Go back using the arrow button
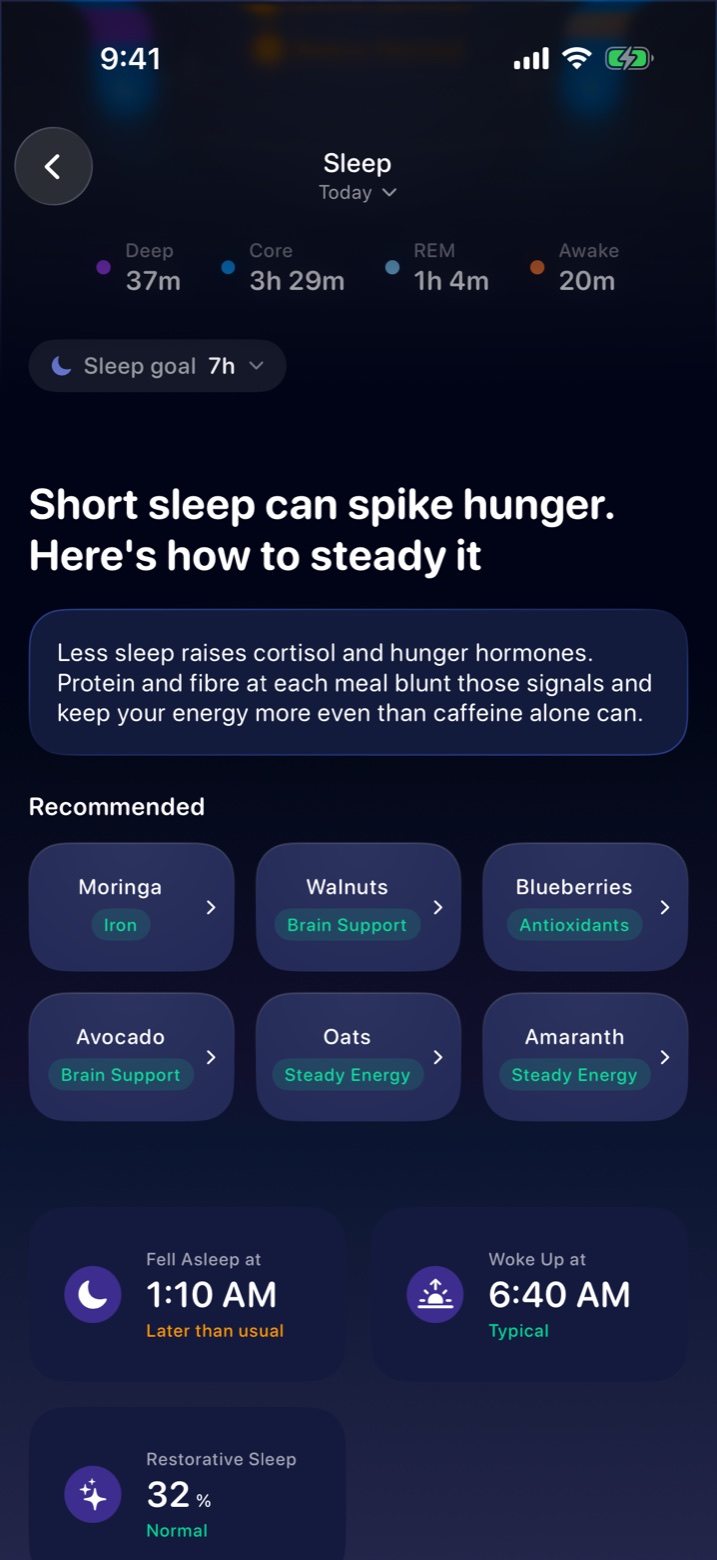 point(53,166)
